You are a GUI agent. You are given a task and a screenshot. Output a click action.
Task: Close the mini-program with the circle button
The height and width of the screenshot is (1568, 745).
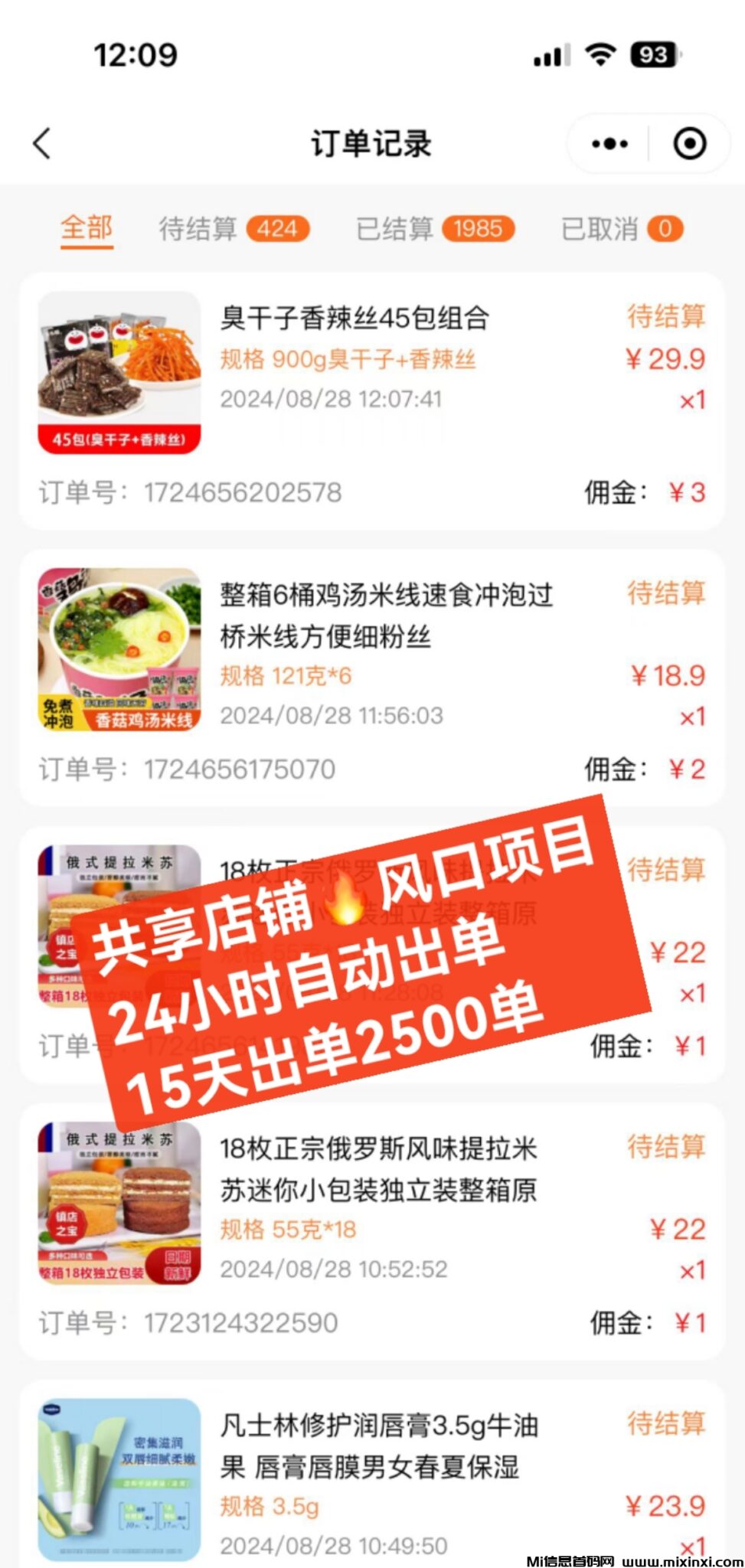tap(689, 144)
